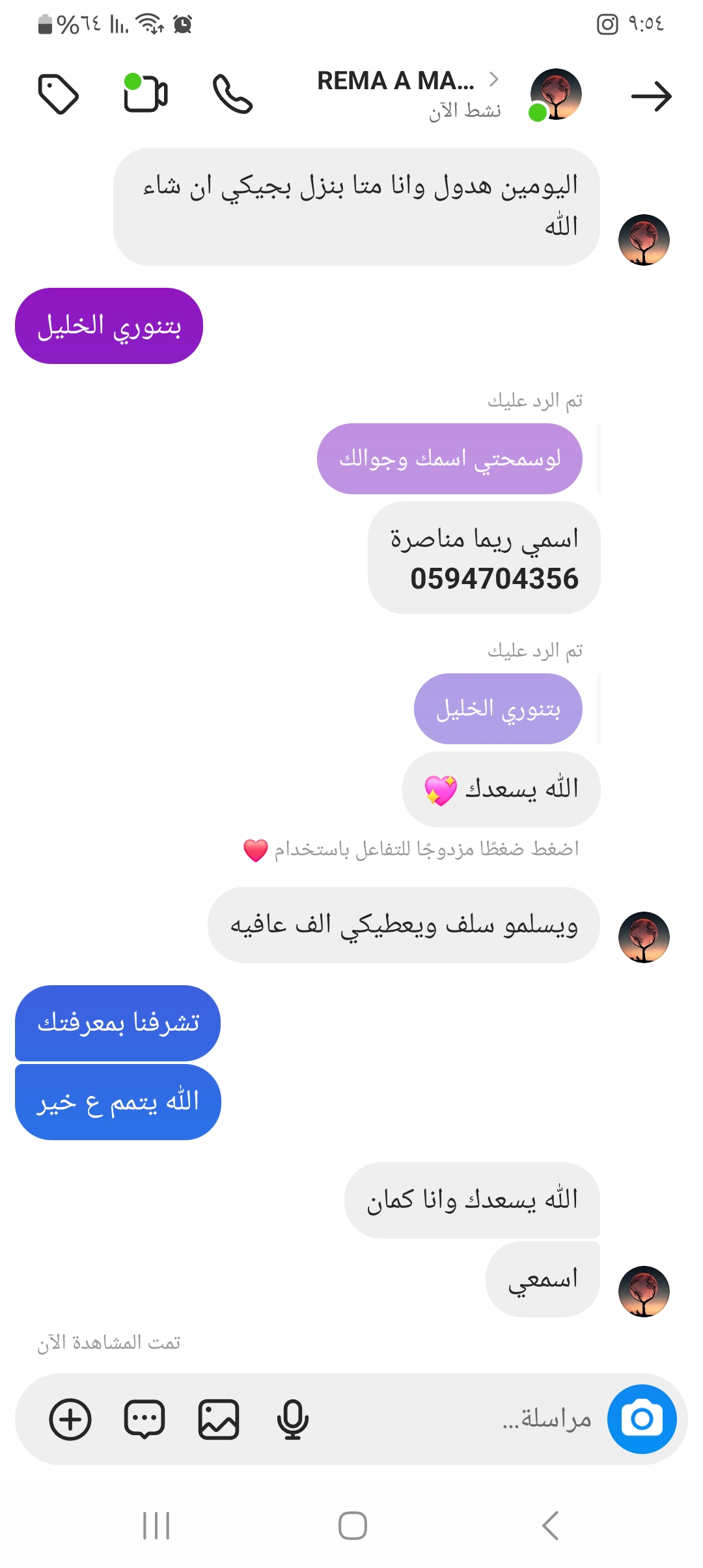703x1568 pixels.
Task: Start a voice call
Action: pyautogui.click(x=232, y=94)
